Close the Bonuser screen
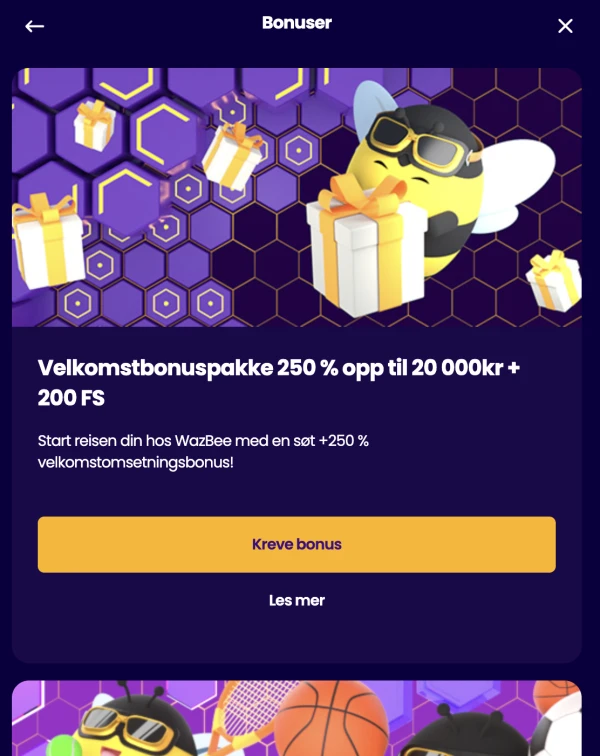The height and width of the screenshot is (756, 600). tap(565, 26)
